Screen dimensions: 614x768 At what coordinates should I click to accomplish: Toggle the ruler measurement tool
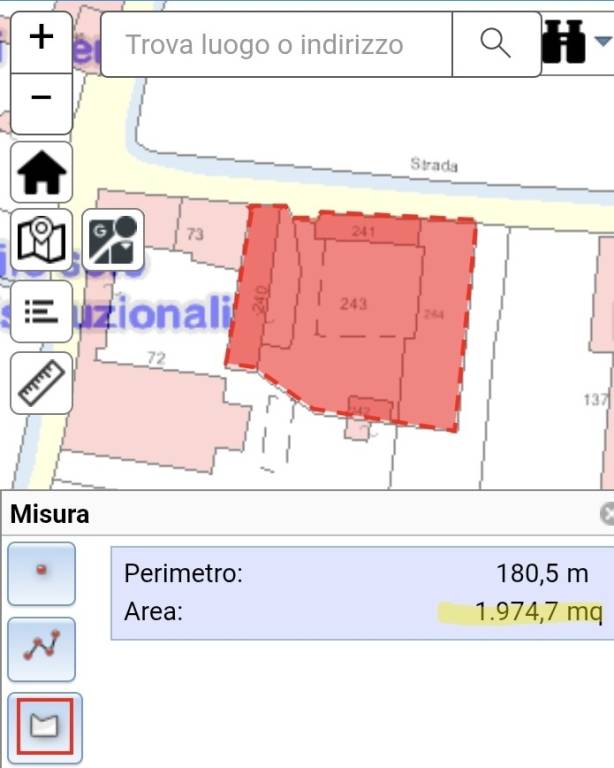click(41, 381)
